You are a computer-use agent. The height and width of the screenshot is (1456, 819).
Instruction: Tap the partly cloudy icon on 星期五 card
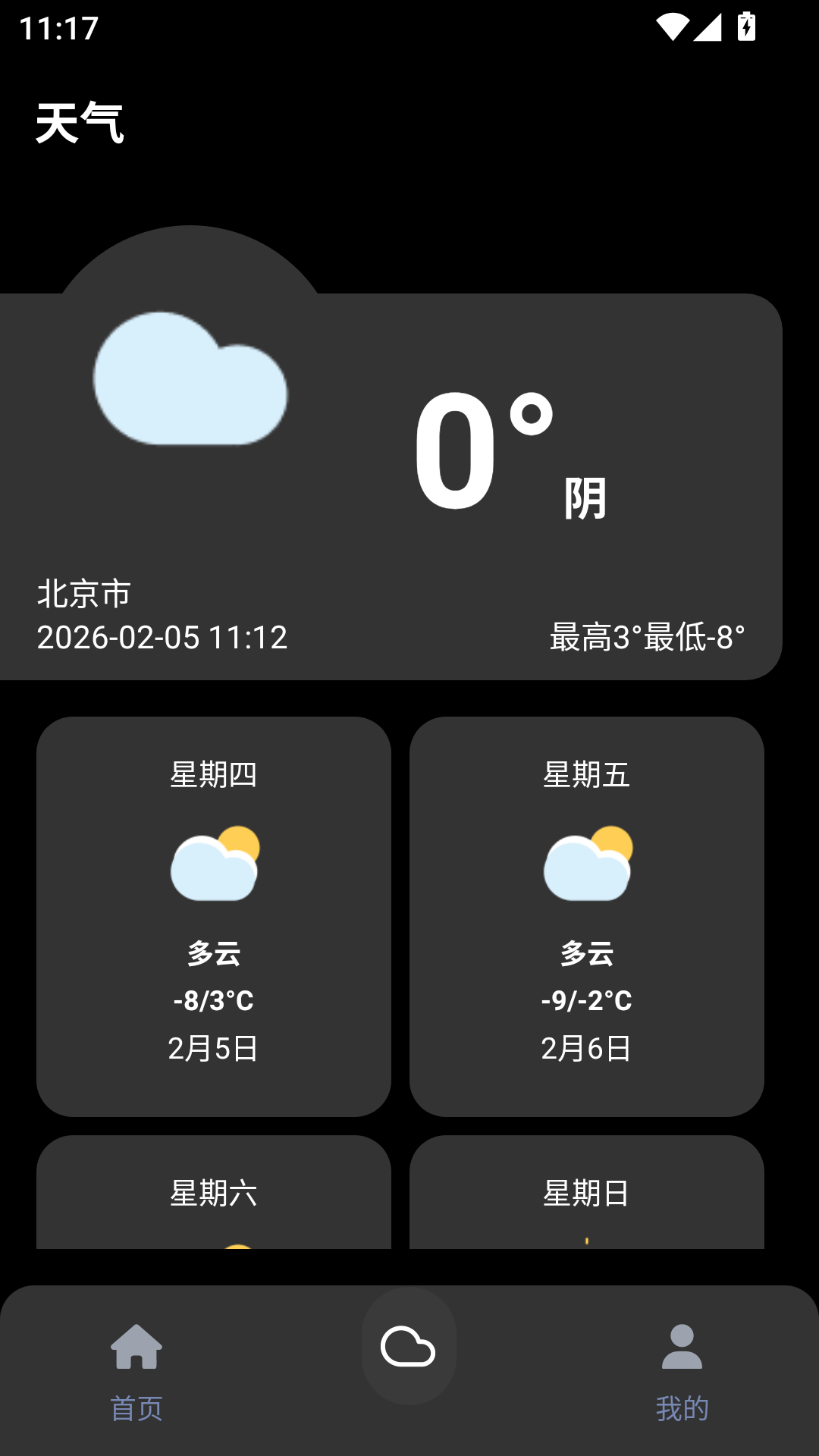587,864
